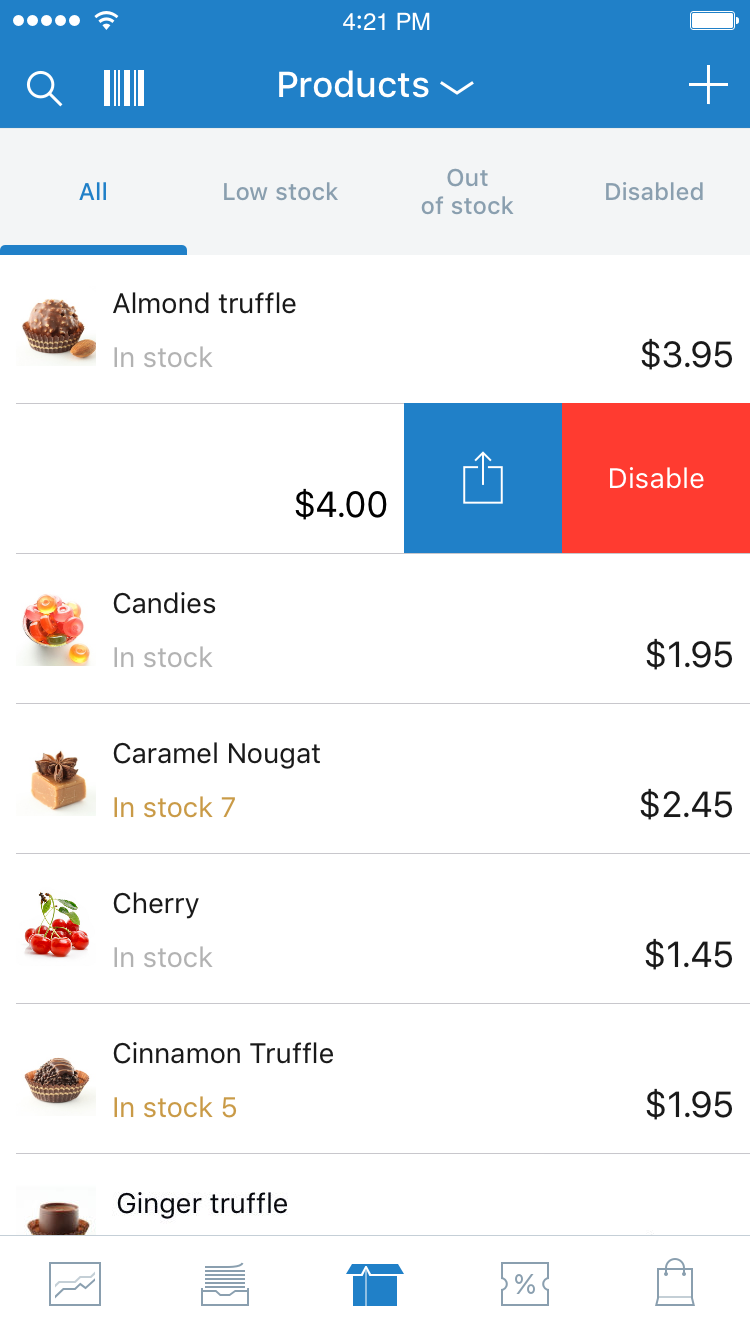This screenshot has height=1334, width=750.
Task: Add a new product
Action: point(708,86)
